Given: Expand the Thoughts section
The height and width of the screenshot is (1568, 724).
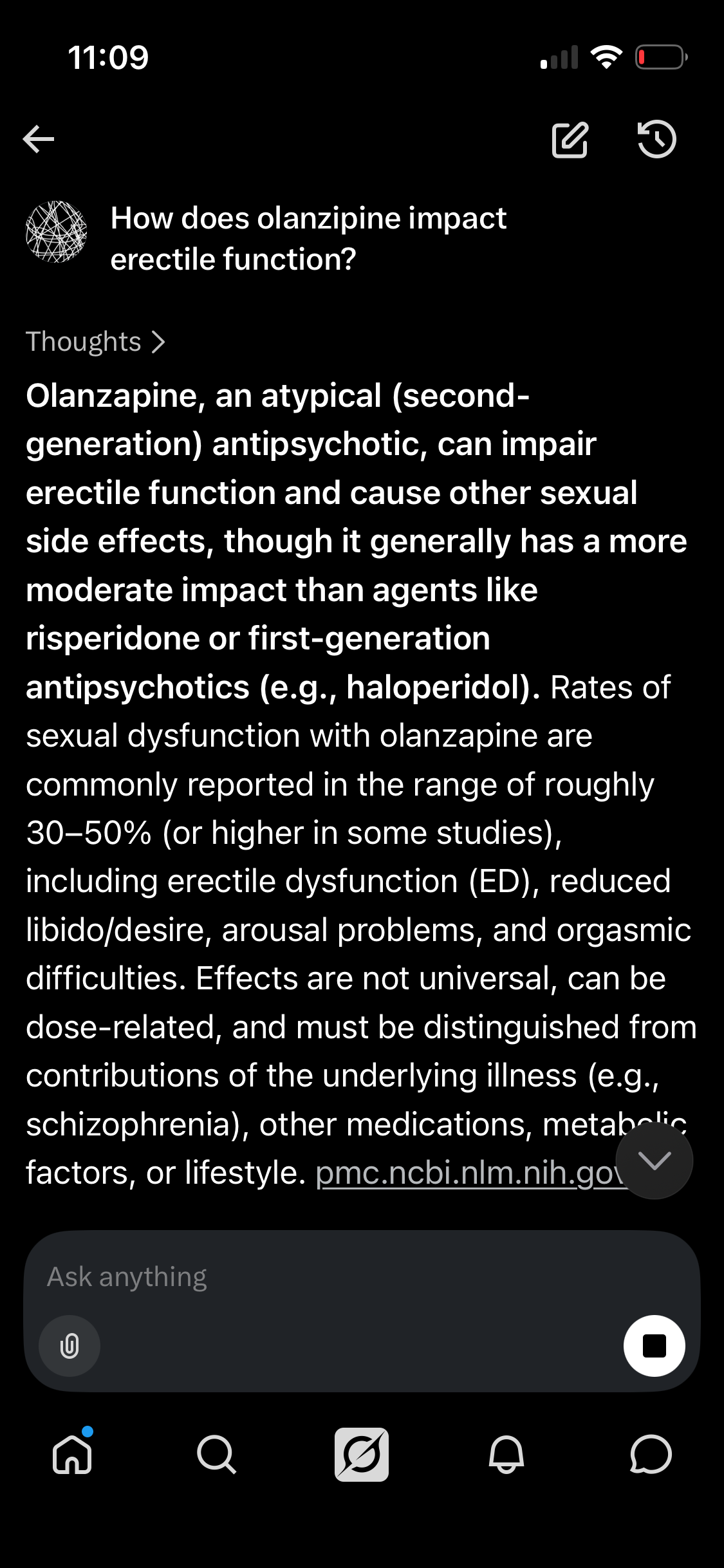Looking at the screenshot, I should click(95, 342).
